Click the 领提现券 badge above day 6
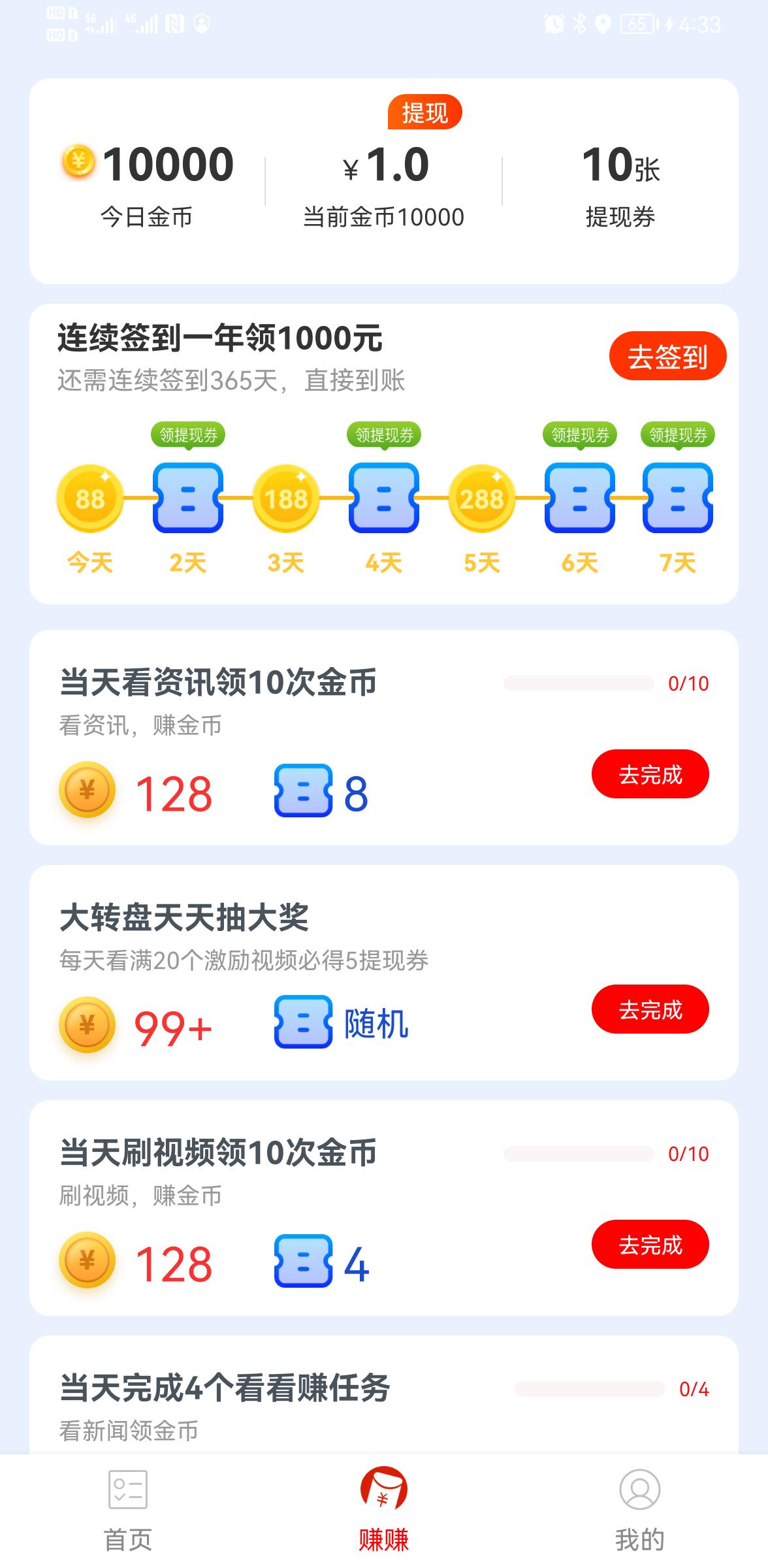Image resolution: width=768 pixels, height=1568 pixels. (x=579, y=434)
